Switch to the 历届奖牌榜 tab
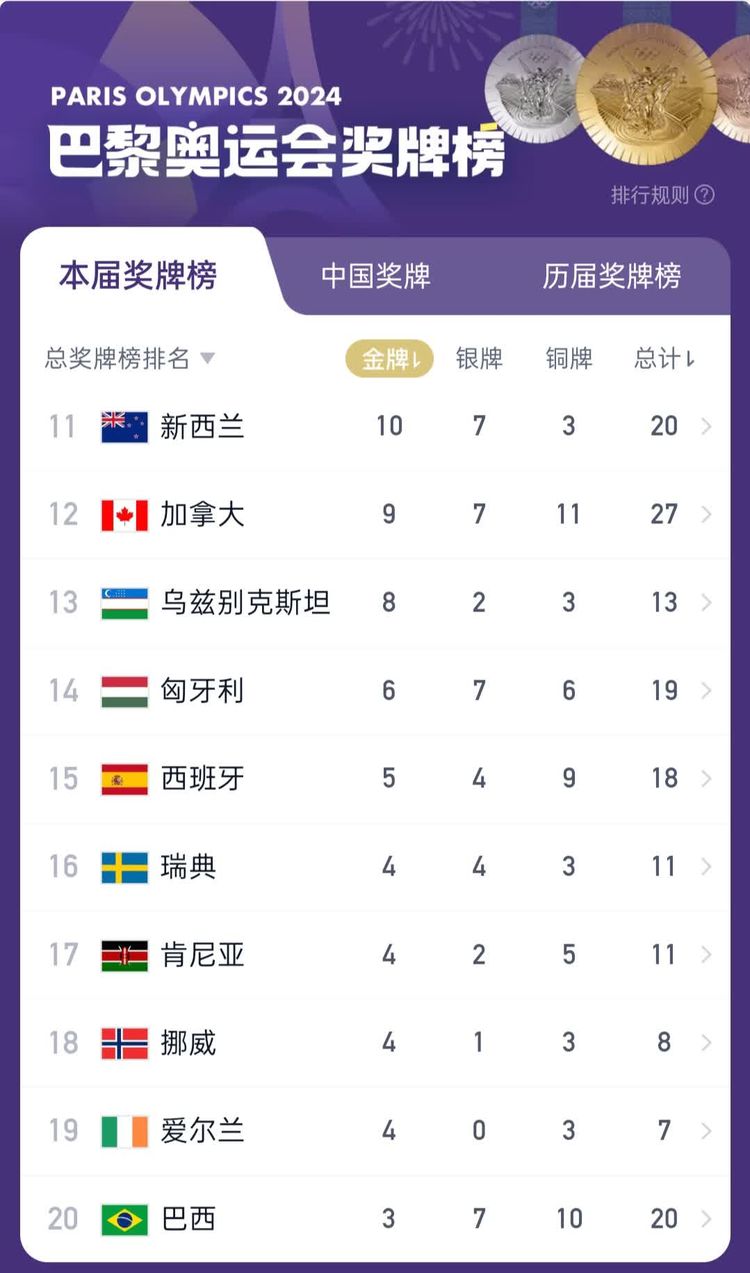This screenshot has width=750, height=1273. 611,276
